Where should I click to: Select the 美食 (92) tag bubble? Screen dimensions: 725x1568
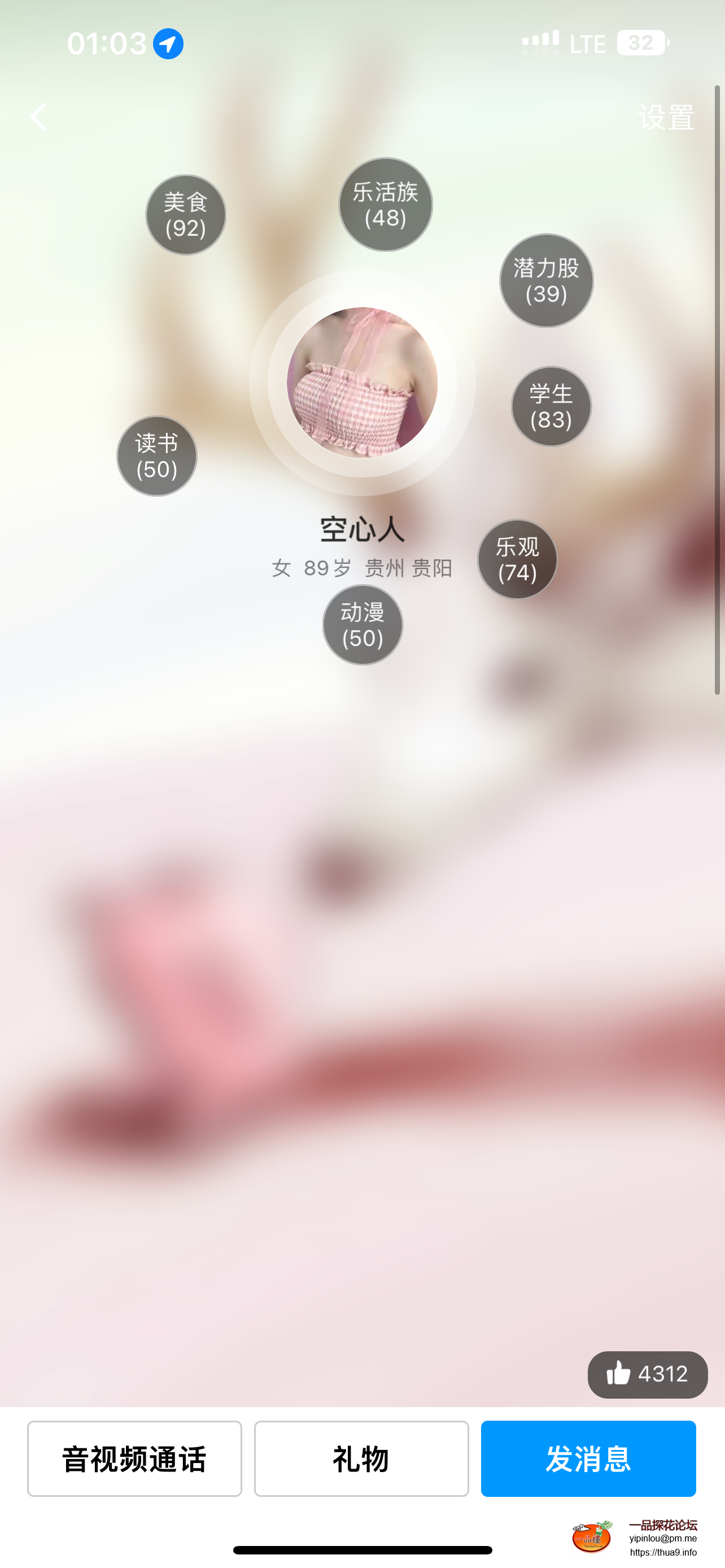[186, 215]
